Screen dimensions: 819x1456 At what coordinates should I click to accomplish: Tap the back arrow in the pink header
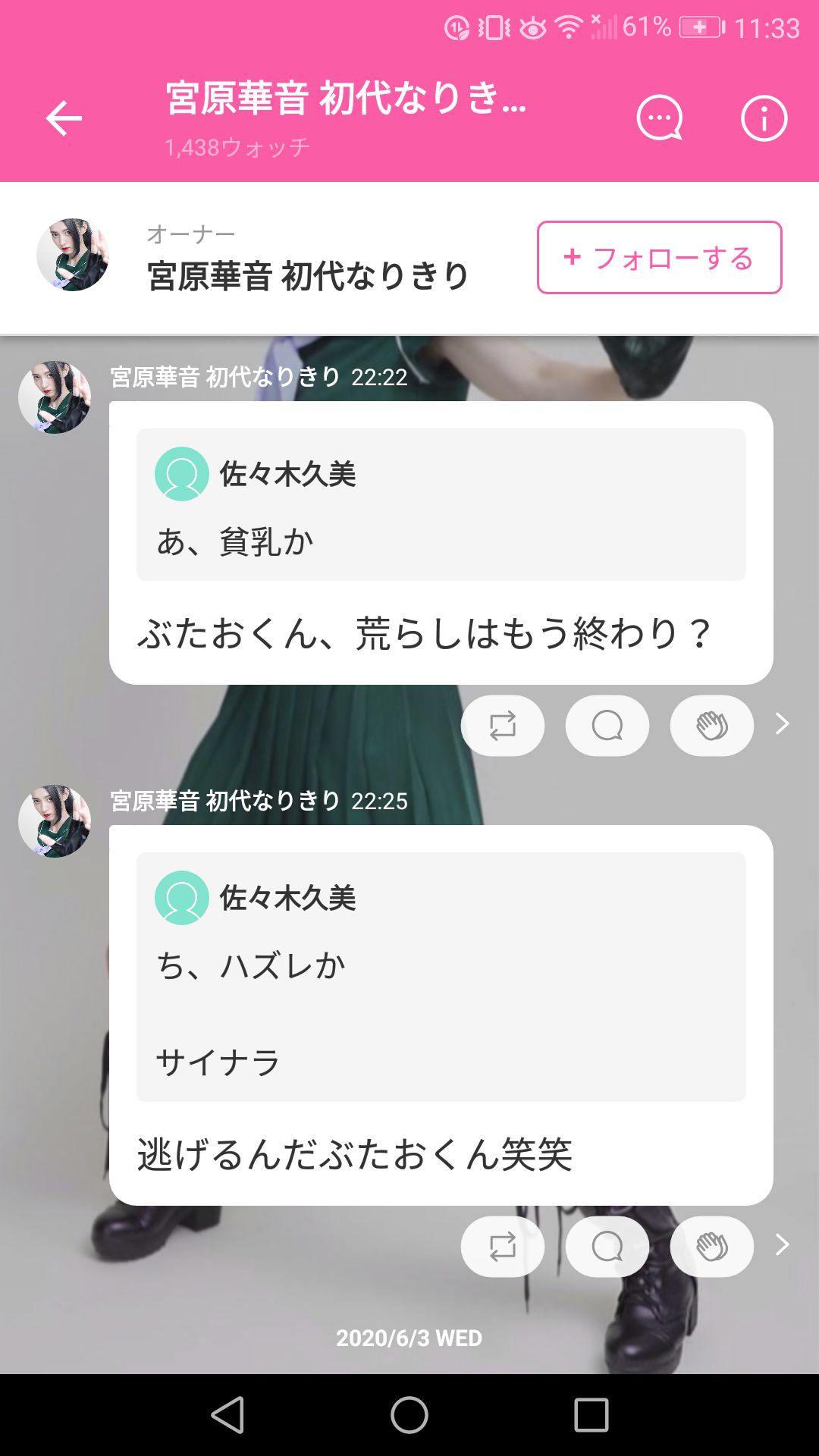[64, 118]
